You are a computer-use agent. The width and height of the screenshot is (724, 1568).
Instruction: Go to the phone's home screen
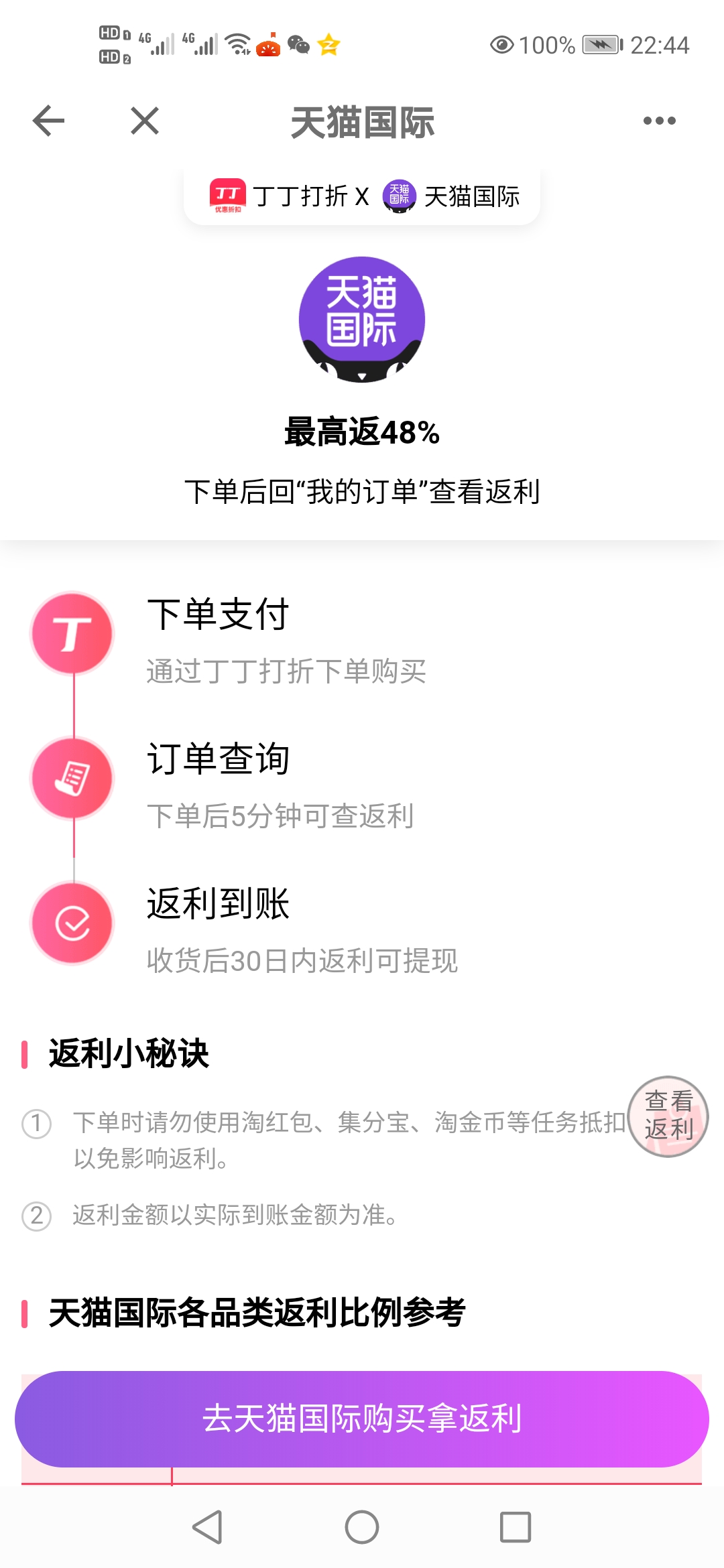click(x=362, y=1527)
